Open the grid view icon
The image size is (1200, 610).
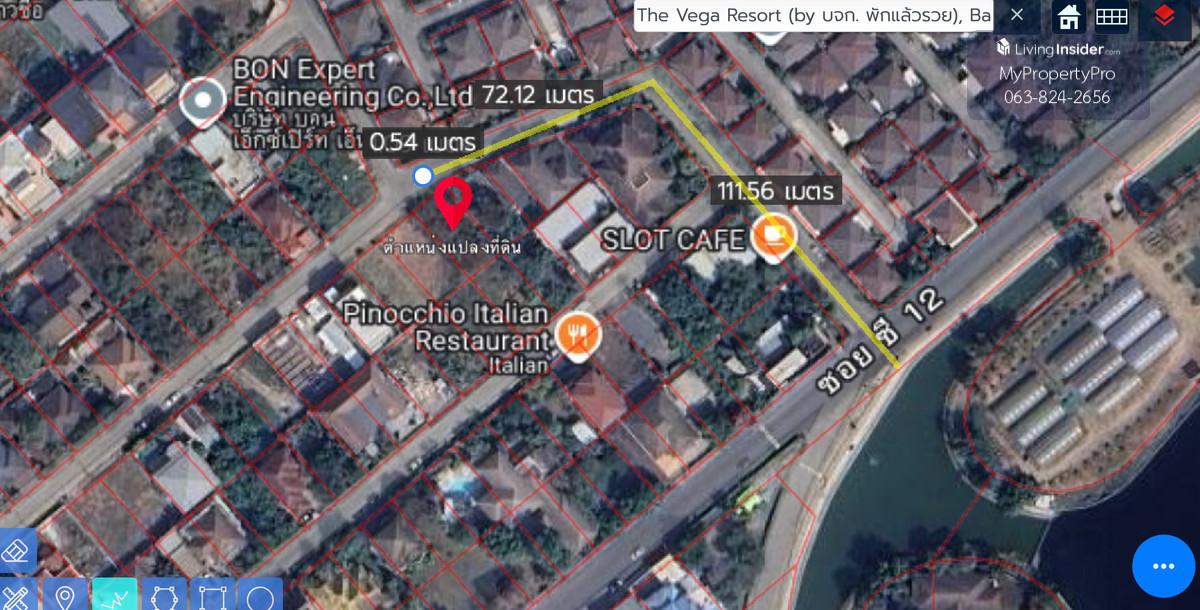1112,16
